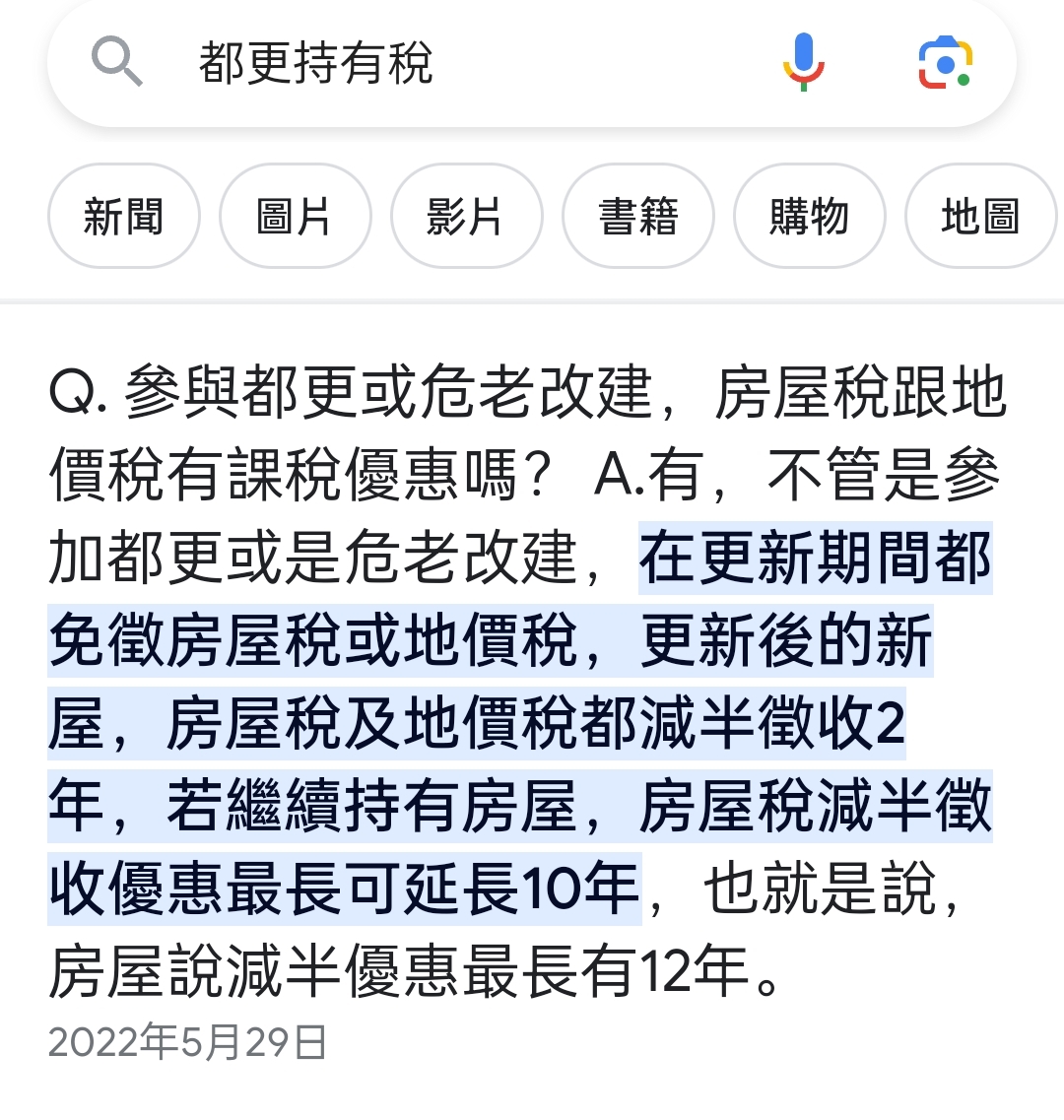The width and height of the screenshot is (1064, 1120).
Task: Open the 地圖 results filter
Action: pos(979,217)
